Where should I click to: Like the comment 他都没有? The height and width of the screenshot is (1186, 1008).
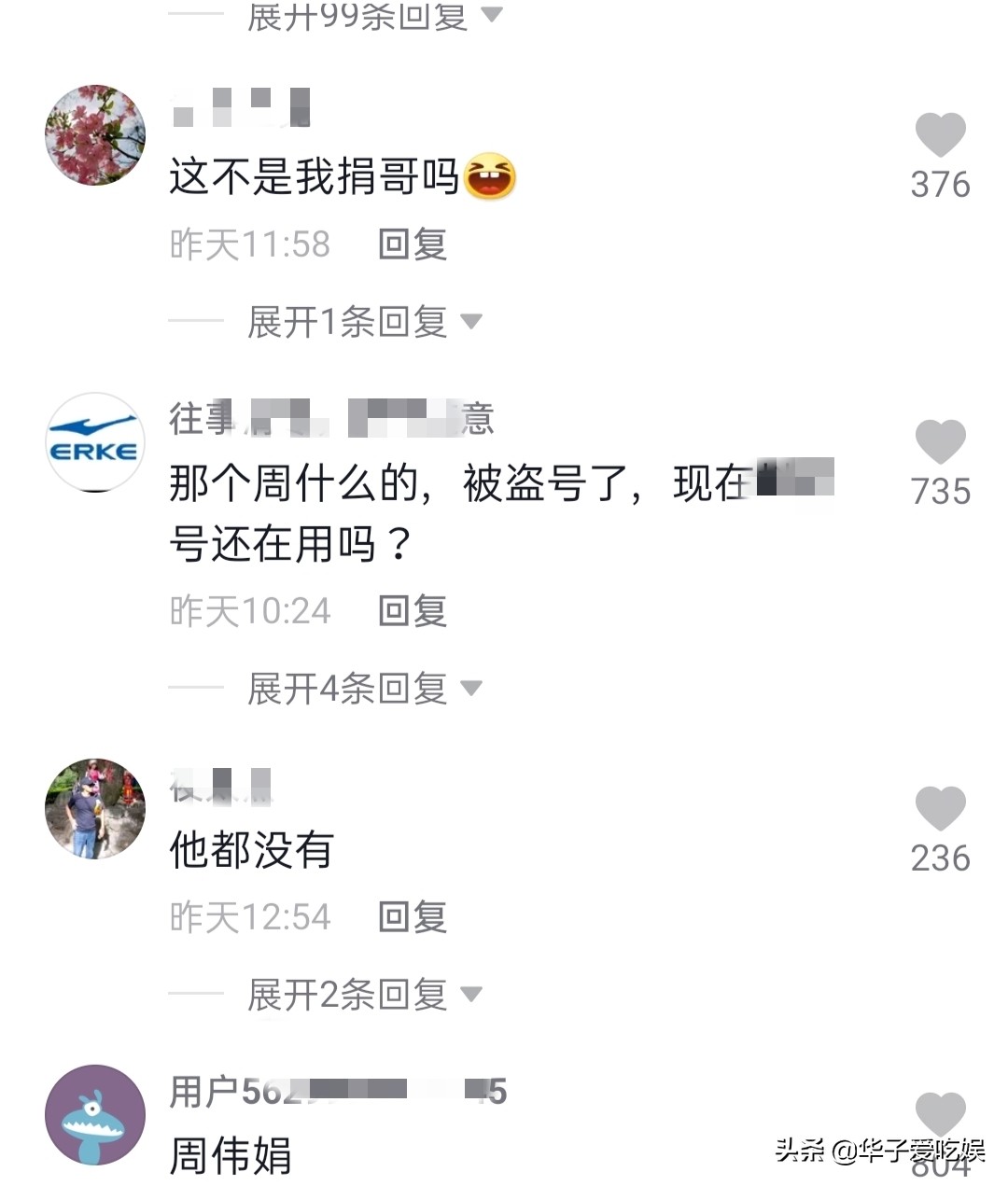click(941, 808)
